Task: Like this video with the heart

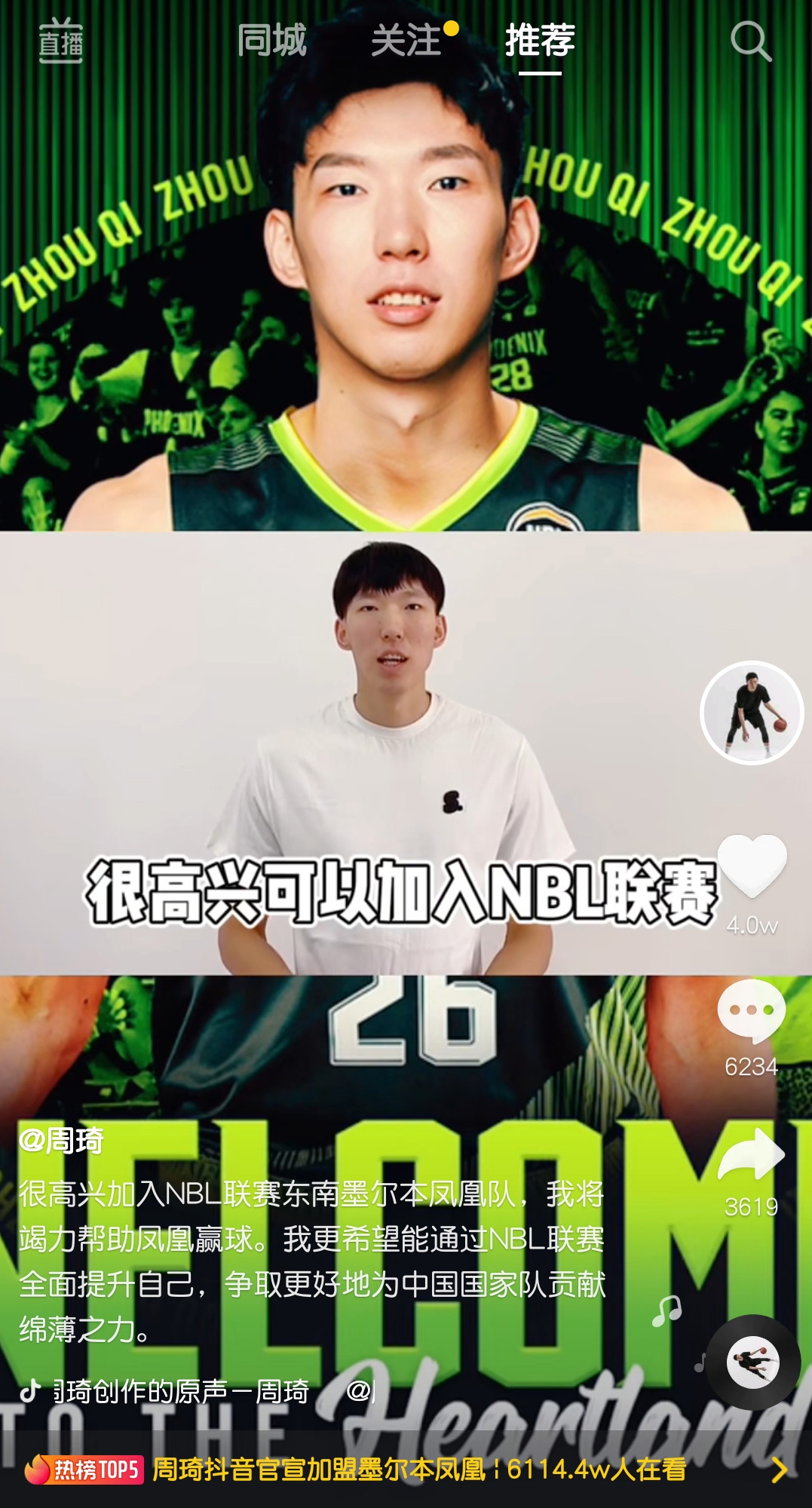Action: 752,867
